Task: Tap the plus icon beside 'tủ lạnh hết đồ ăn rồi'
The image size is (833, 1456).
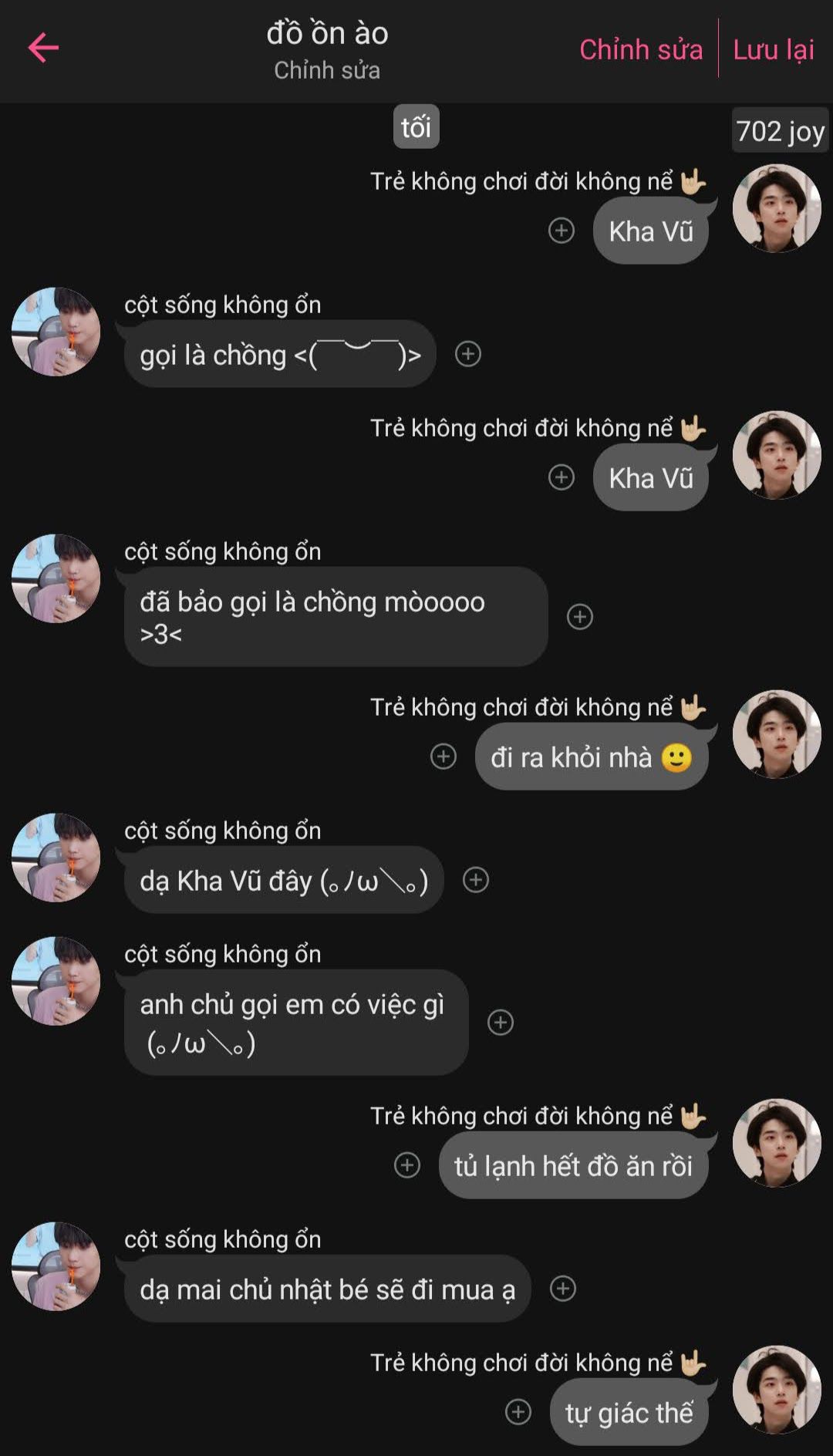Action: 407,1164
